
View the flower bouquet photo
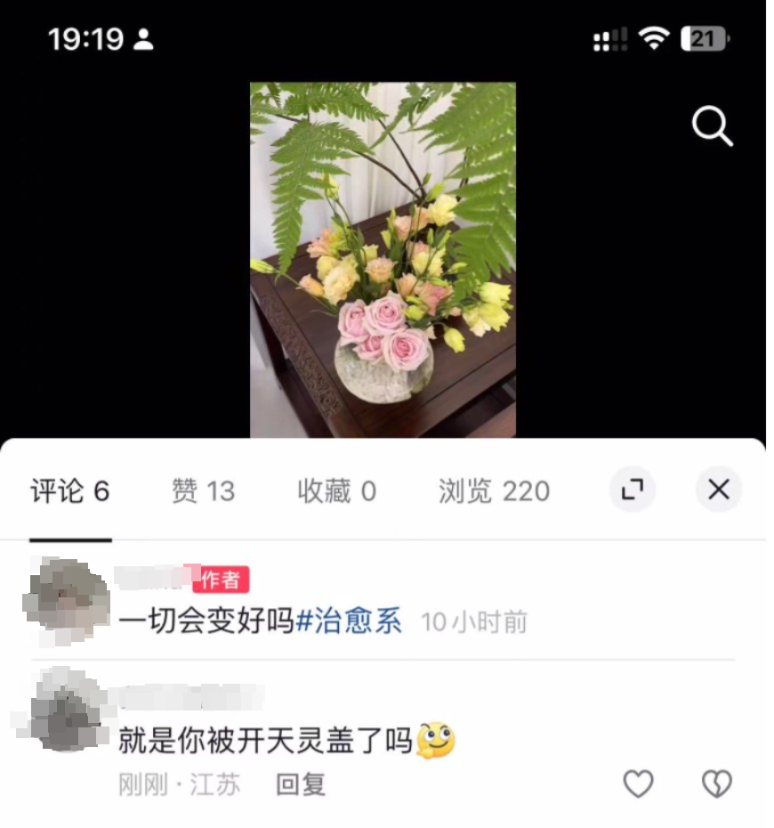(x=383, y=260)
